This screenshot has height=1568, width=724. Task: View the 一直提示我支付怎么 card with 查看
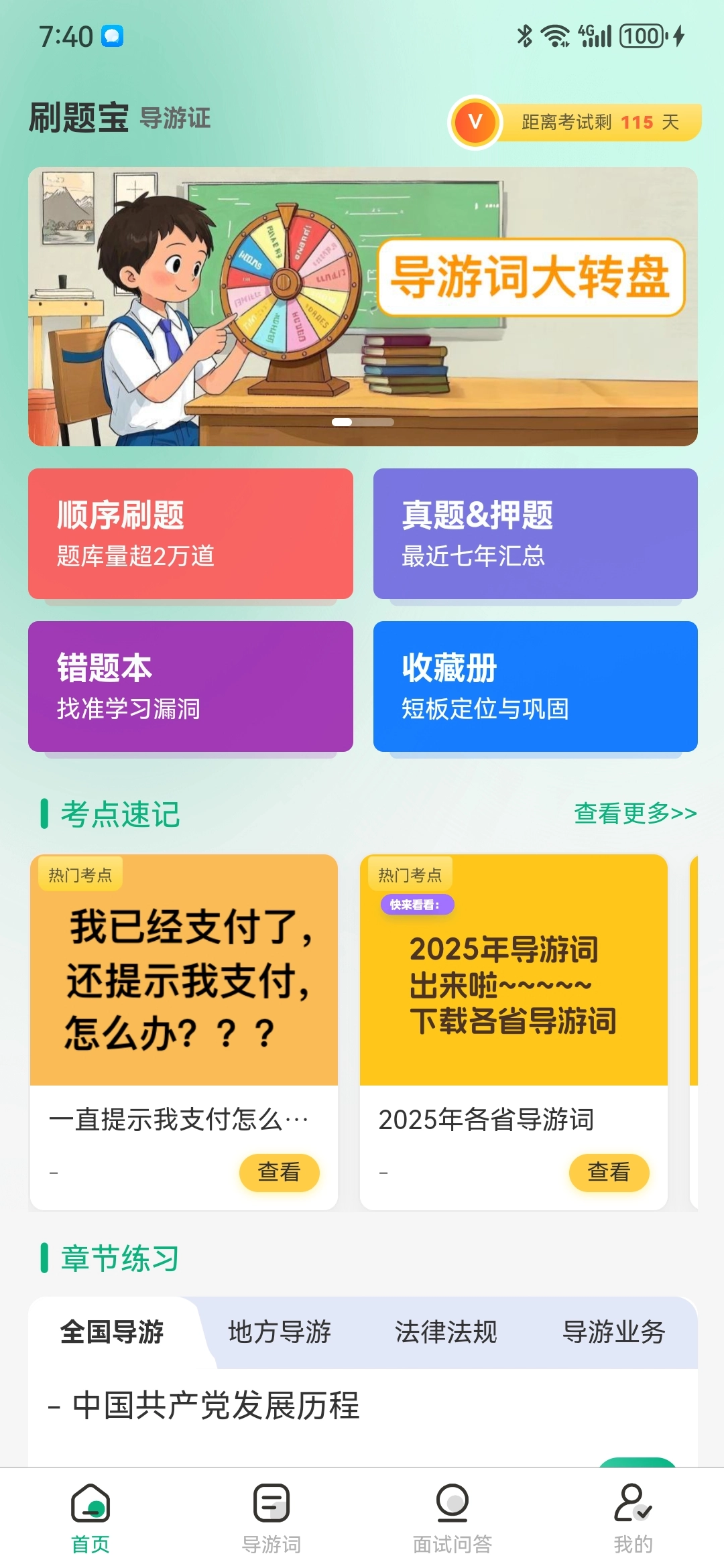(x=279, y=1172)
